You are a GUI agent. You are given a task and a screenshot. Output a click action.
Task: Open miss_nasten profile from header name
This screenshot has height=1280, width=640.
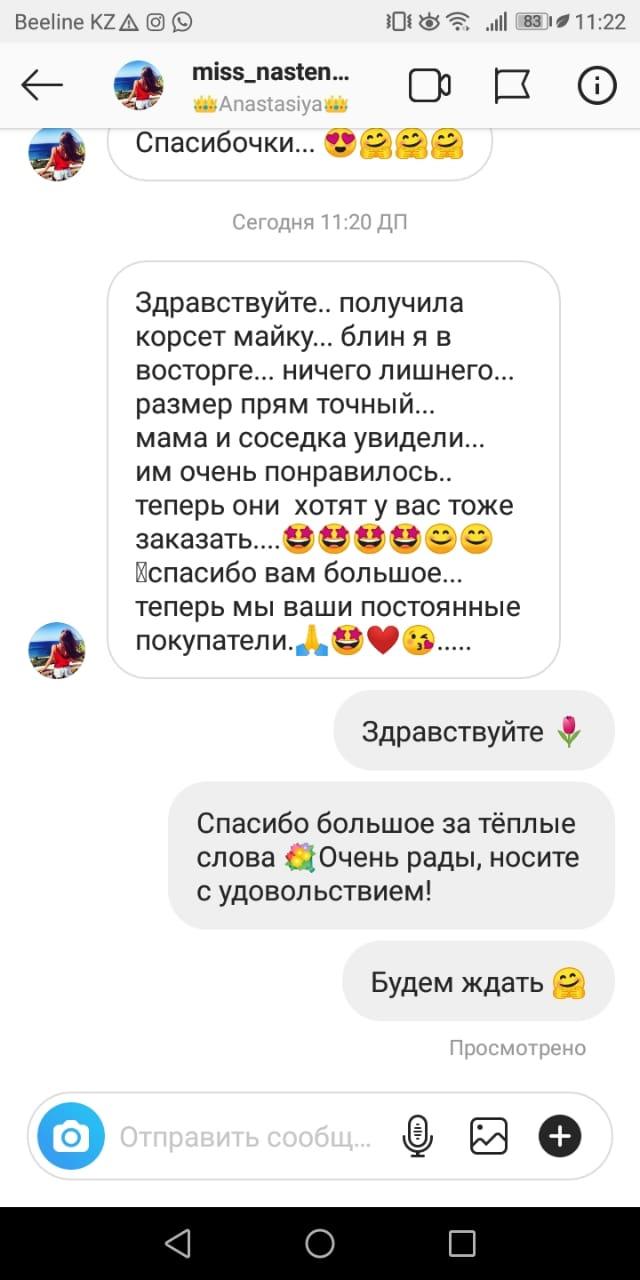coord(270,74)
